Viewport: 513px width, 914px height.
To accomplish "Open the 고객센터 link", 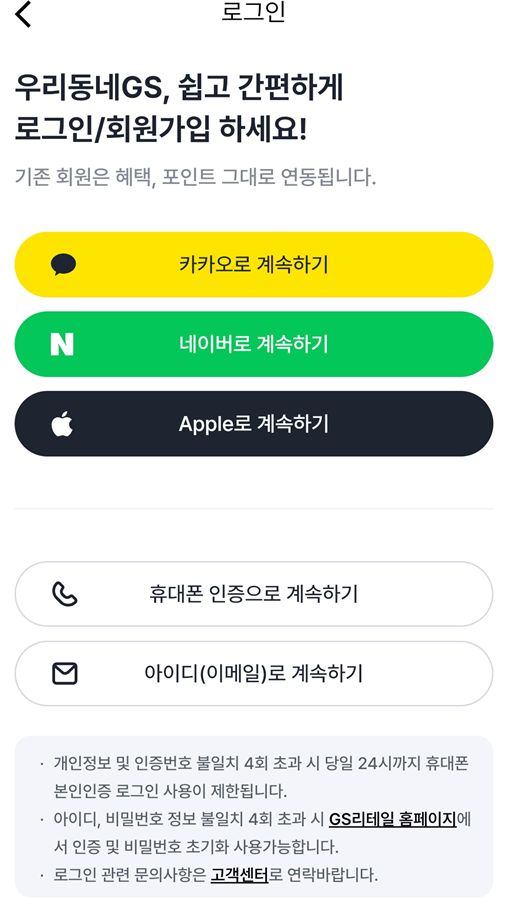I will [x=239, y=875].
